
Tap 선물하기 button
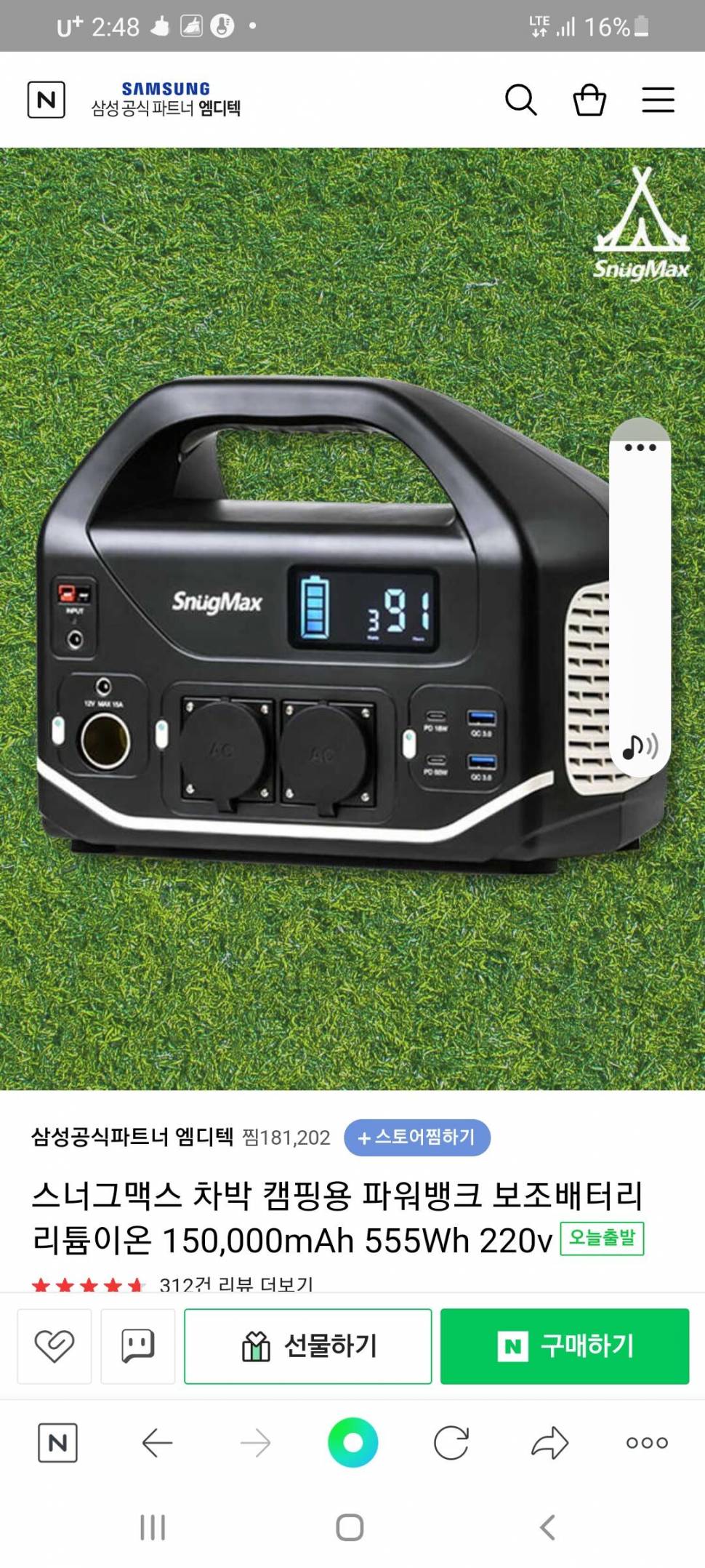click(307, 1345)
